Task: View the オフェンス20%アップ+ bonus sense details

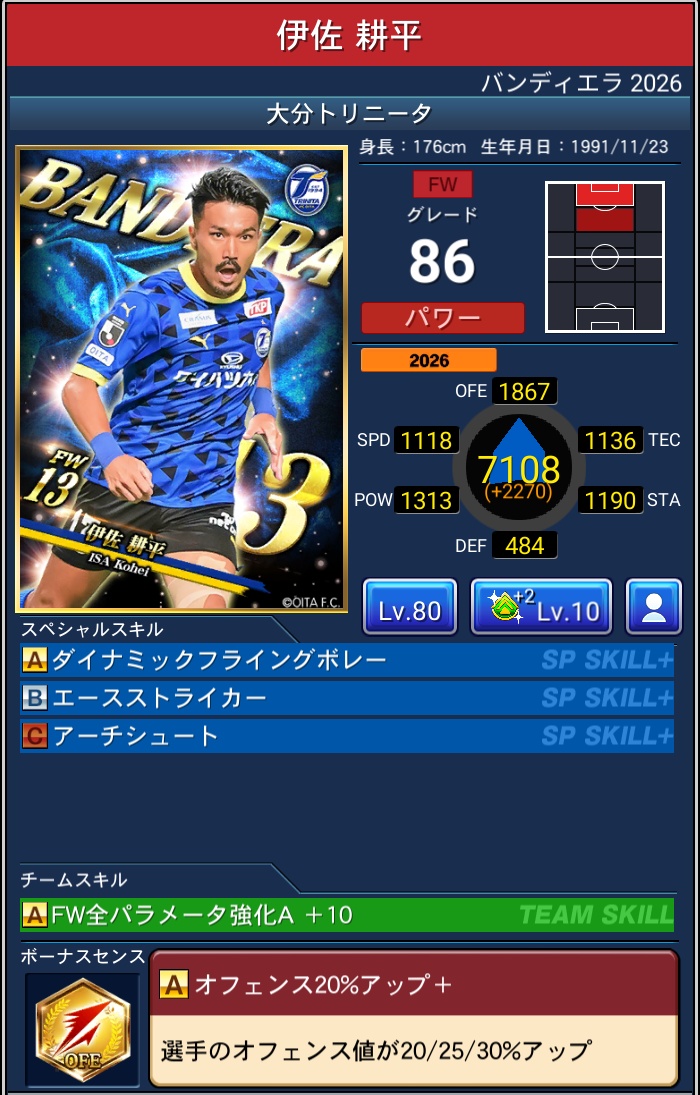Action: tap(412, 1017)
